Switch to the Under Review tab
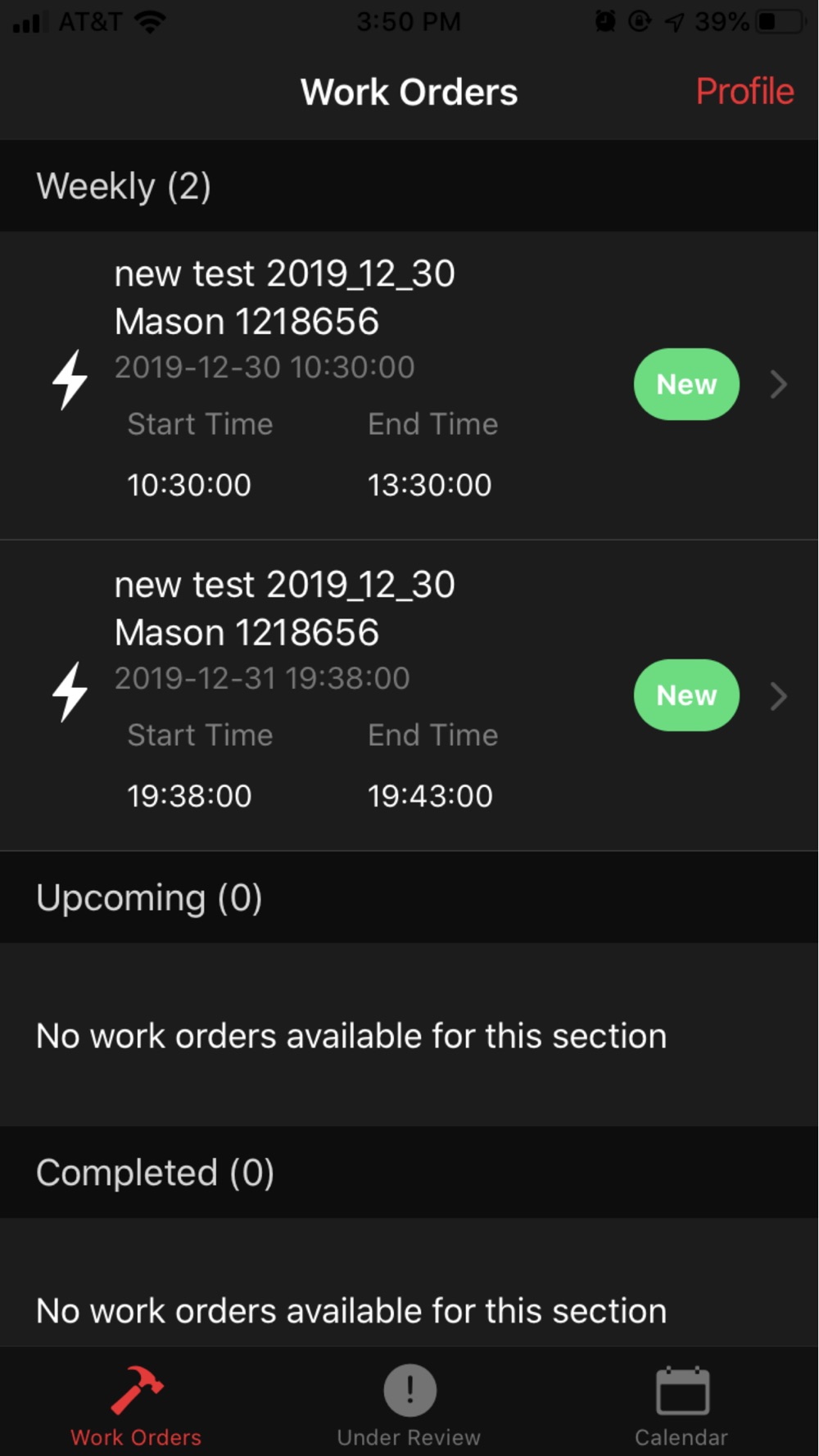Viewport: 819px width, 1456px height. click(409, 1405)
